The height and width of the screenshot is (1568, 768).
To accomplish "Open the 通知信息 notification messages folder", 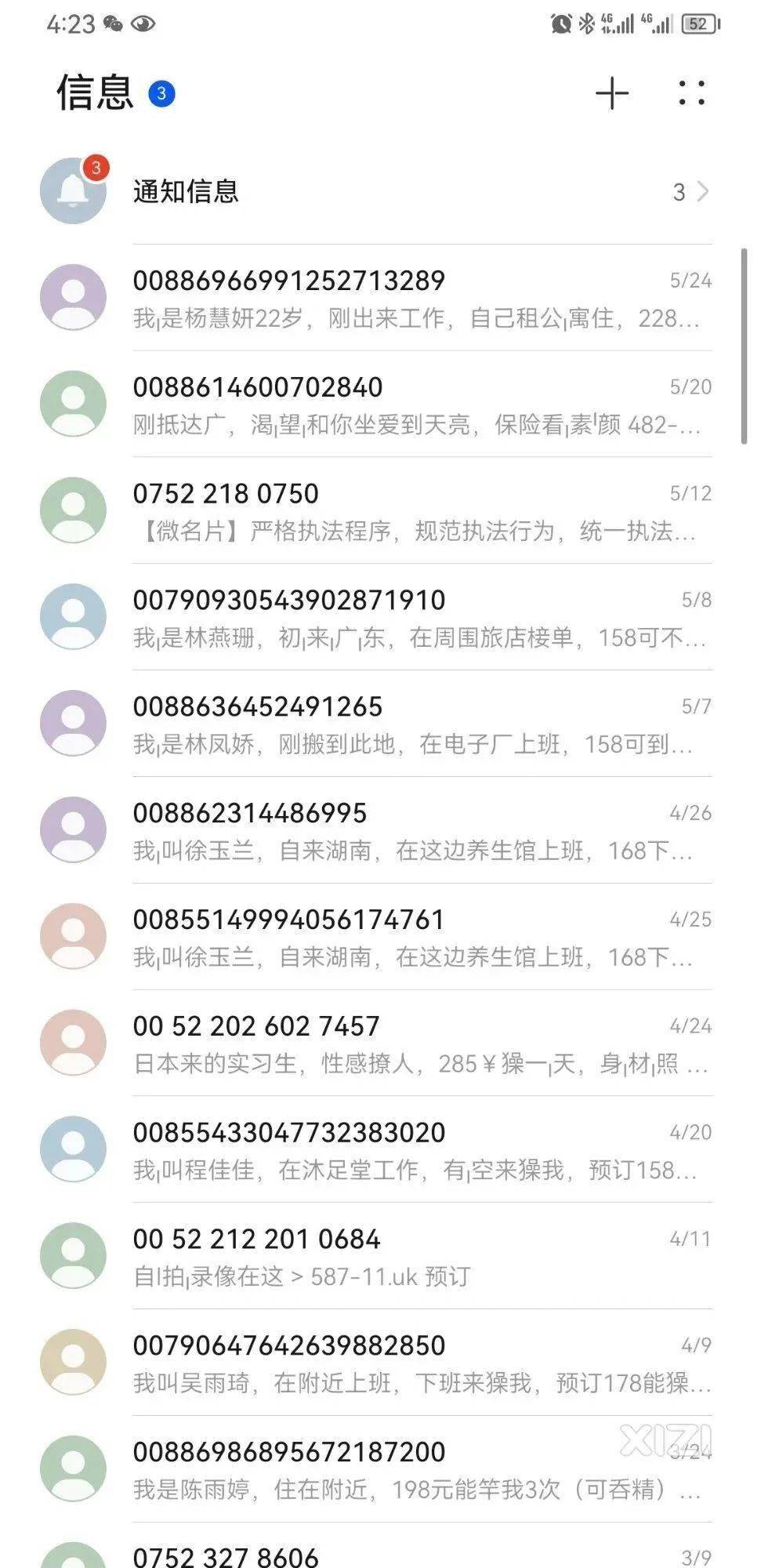I will [376, 191].
